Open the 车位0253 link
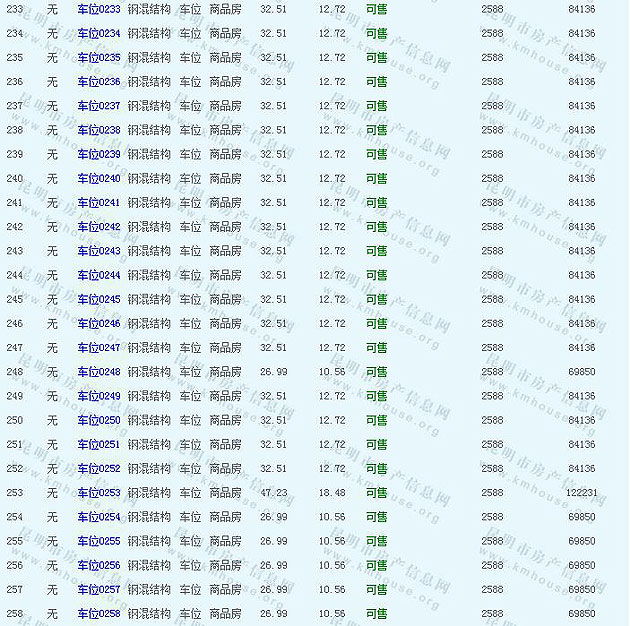Screen dimensions: 630x626 click(x=98, y=493)
